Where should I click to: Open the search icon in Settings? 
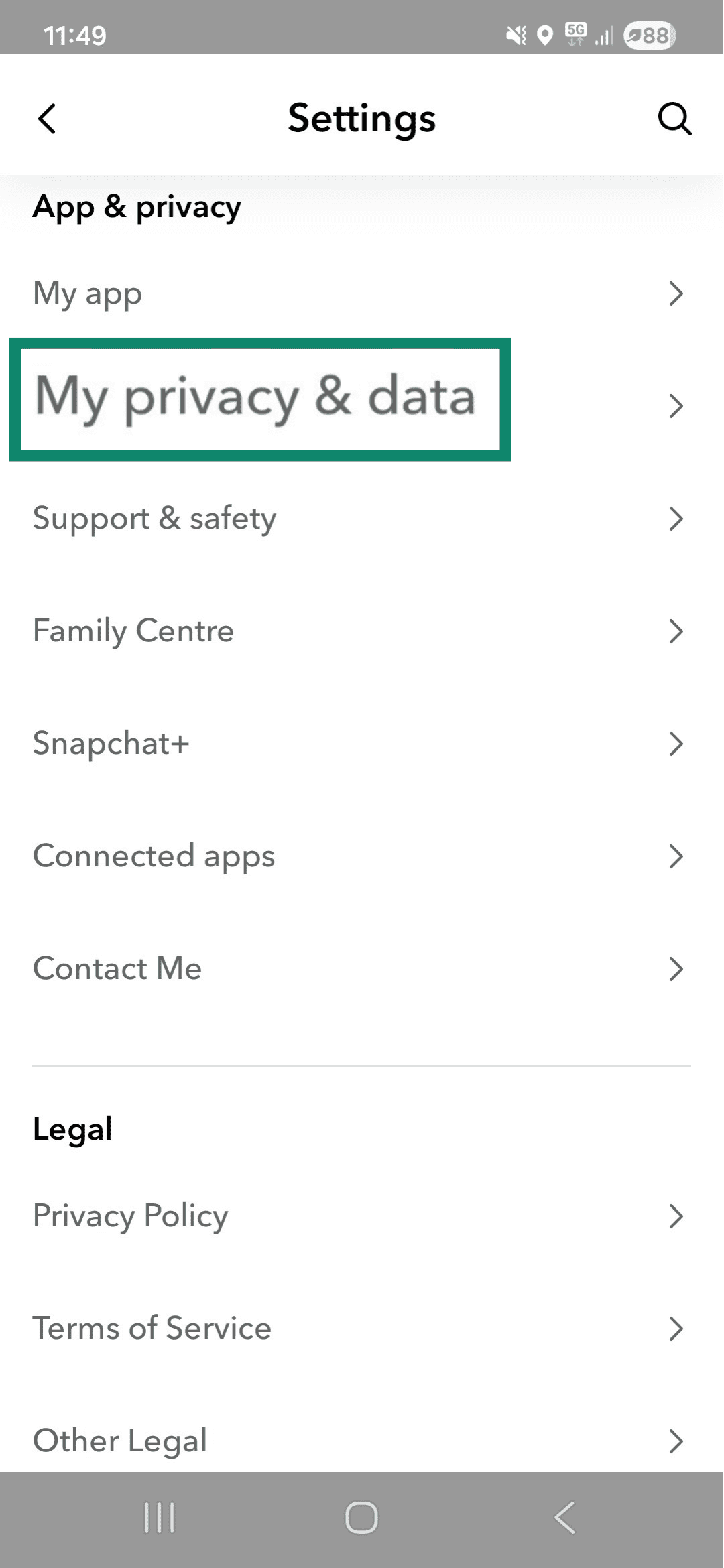pyautogui.click(x=675, y=119)
